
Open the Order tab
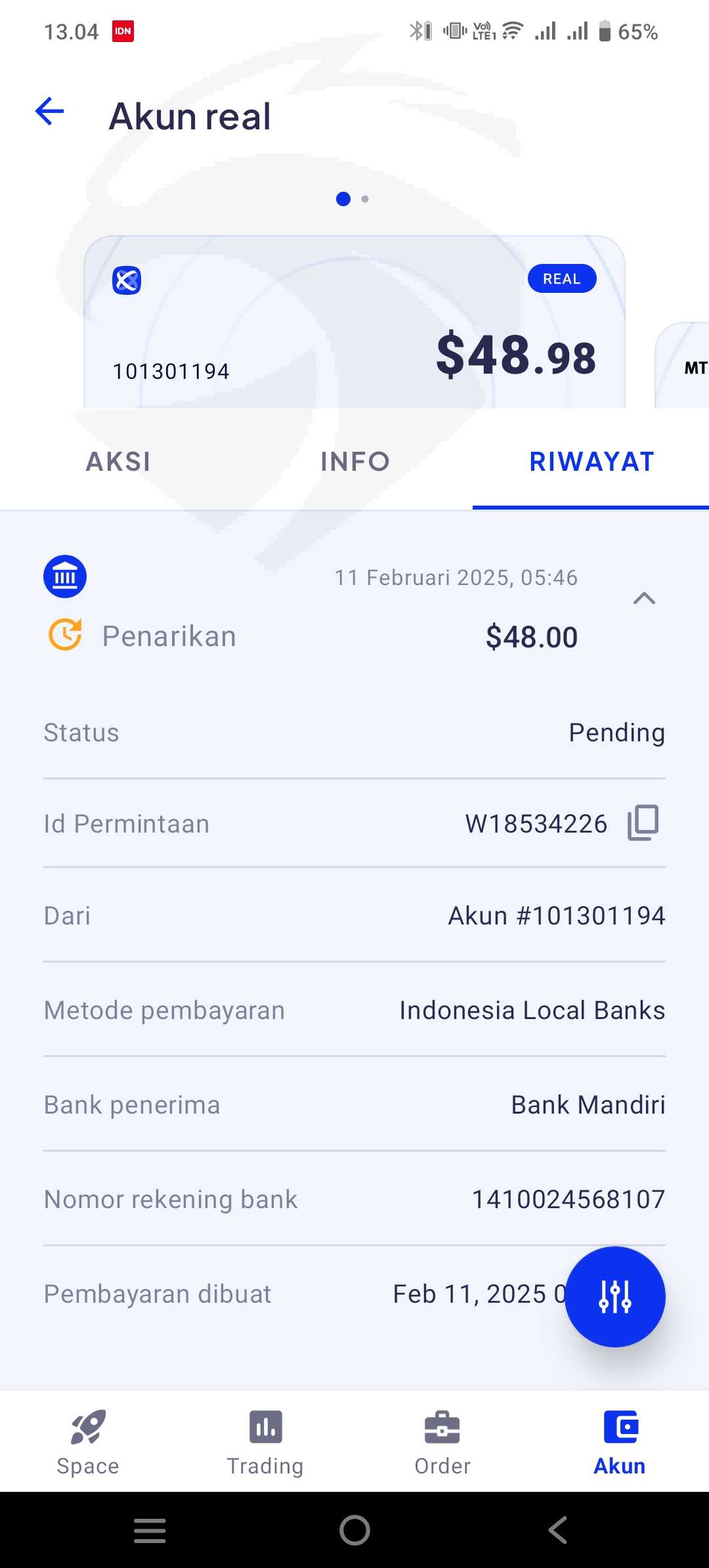tap(442, 1442)
